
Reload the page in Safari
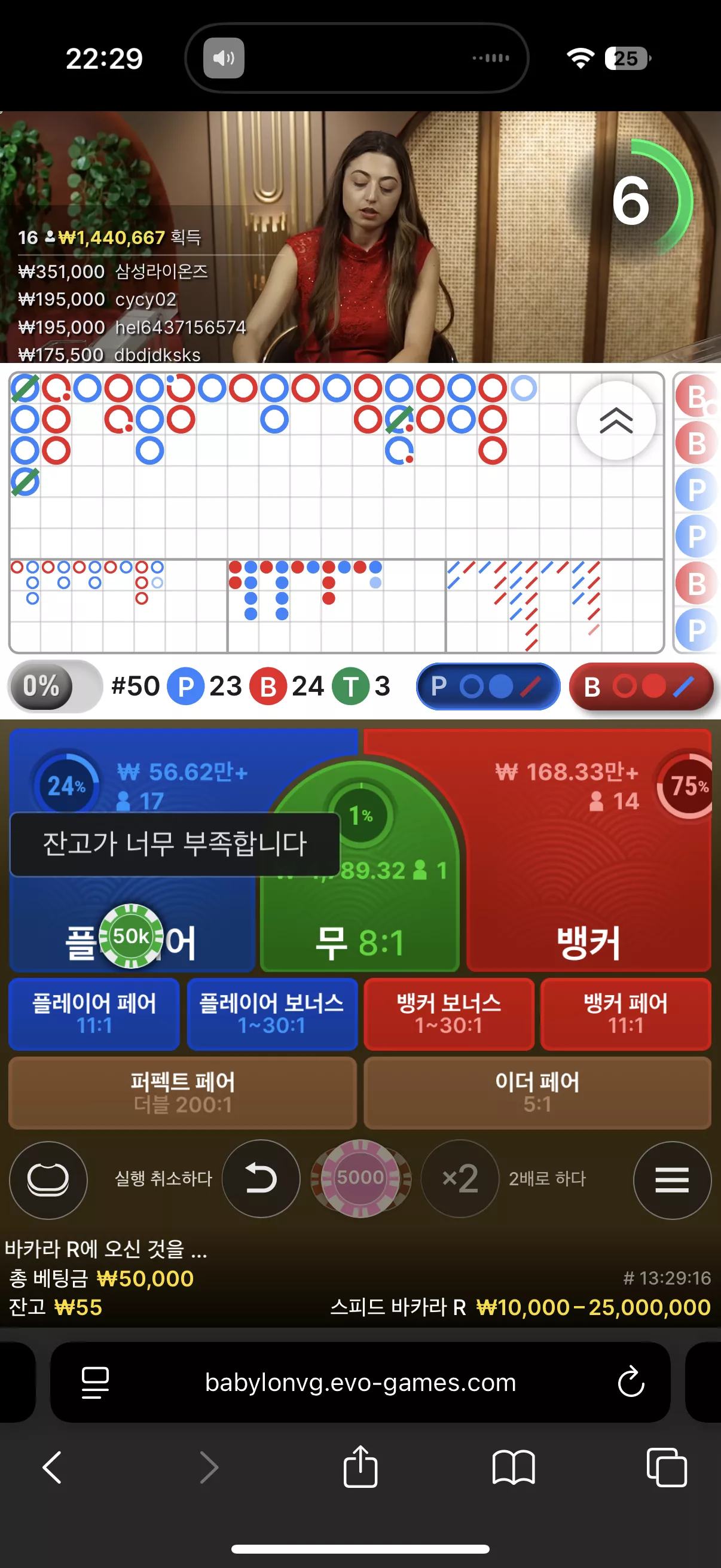tap(631, 1382)
